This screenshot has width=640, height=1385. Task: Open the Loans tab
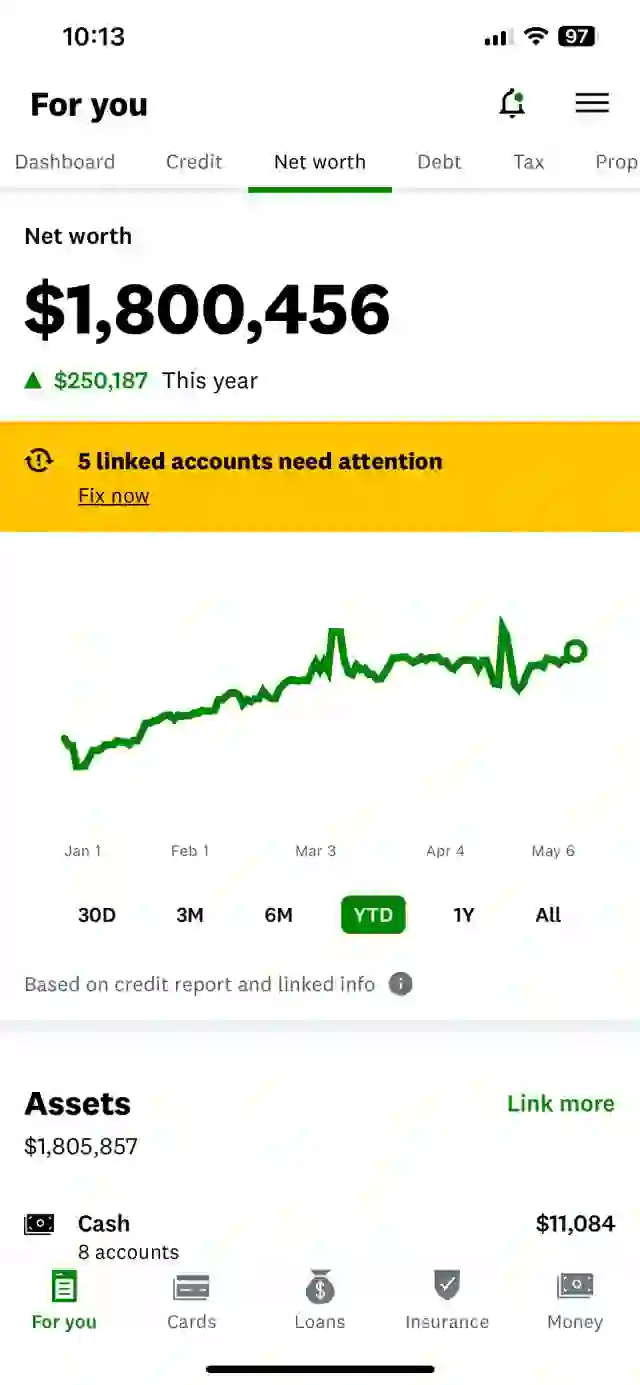click(x=320, y=1301)
